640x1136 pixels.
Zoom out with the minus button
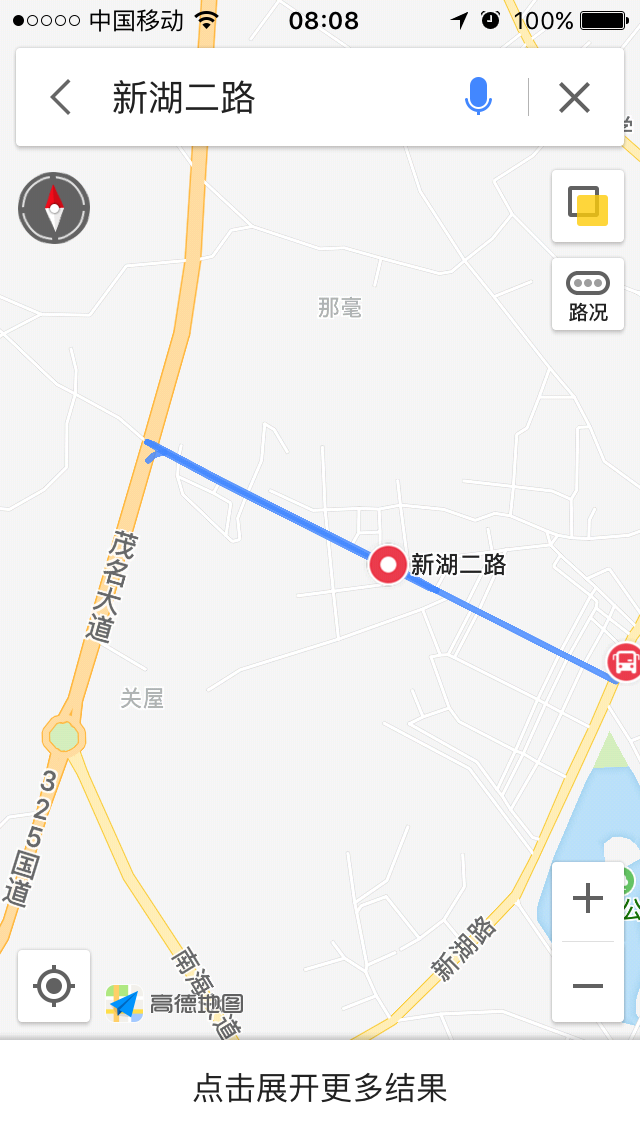click(x=588, y=985)
